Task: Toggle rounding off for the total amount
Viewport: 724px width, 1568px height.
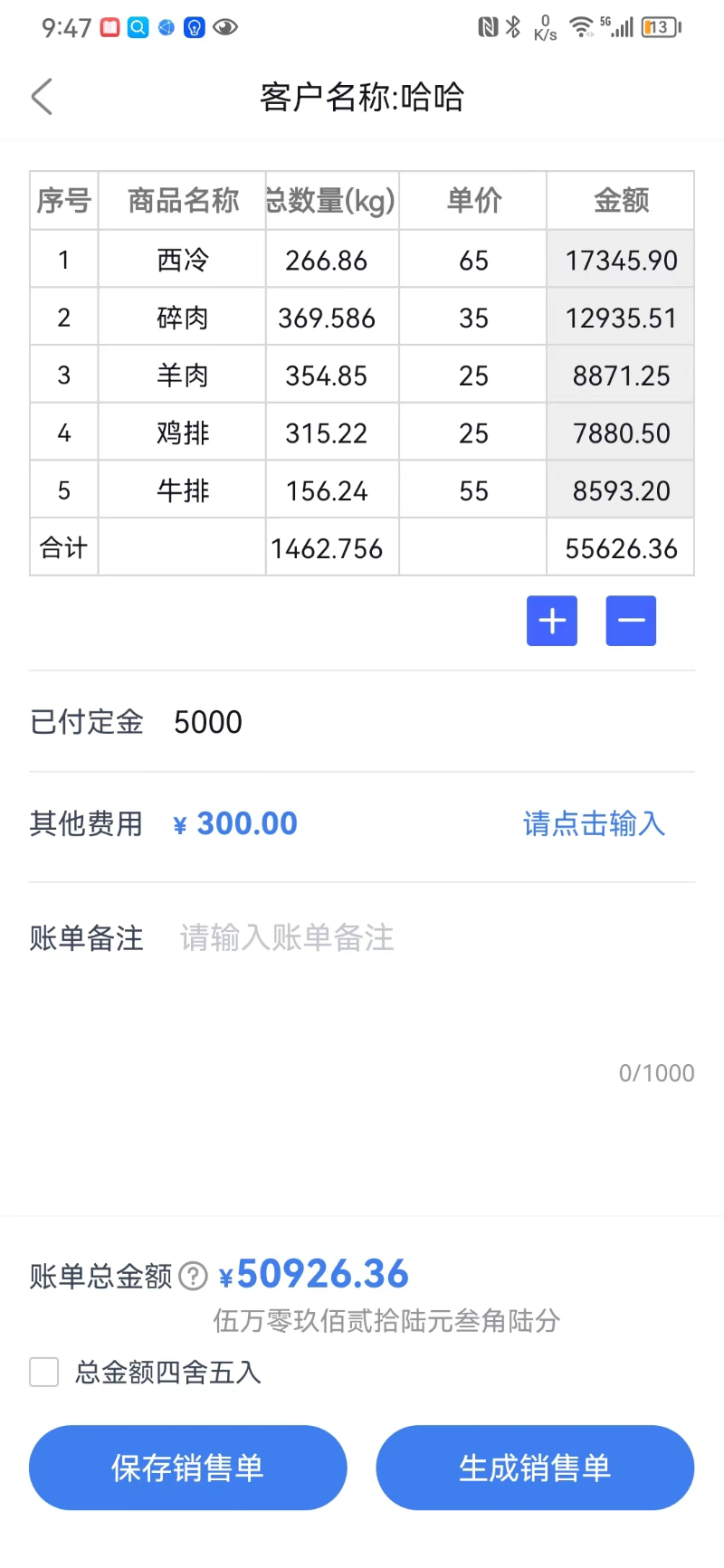Action: coord(43,1373)
